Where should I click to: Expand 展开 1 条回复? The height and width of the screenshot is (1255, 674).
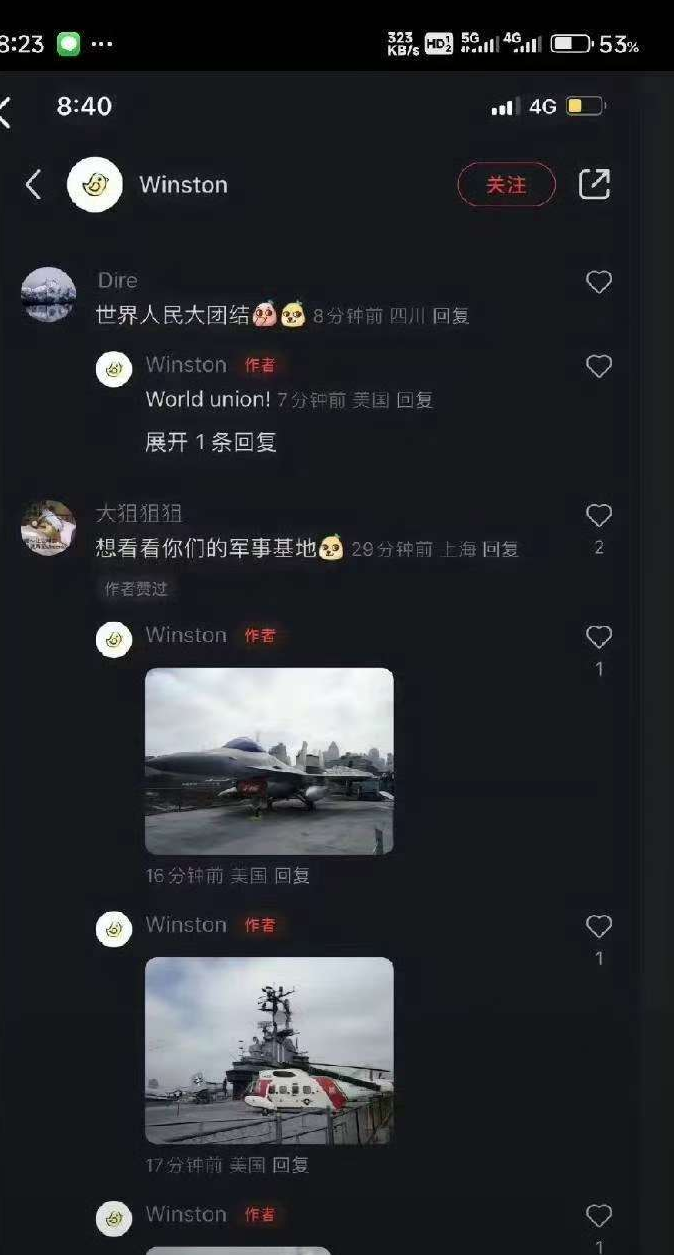tap(211, 442)
